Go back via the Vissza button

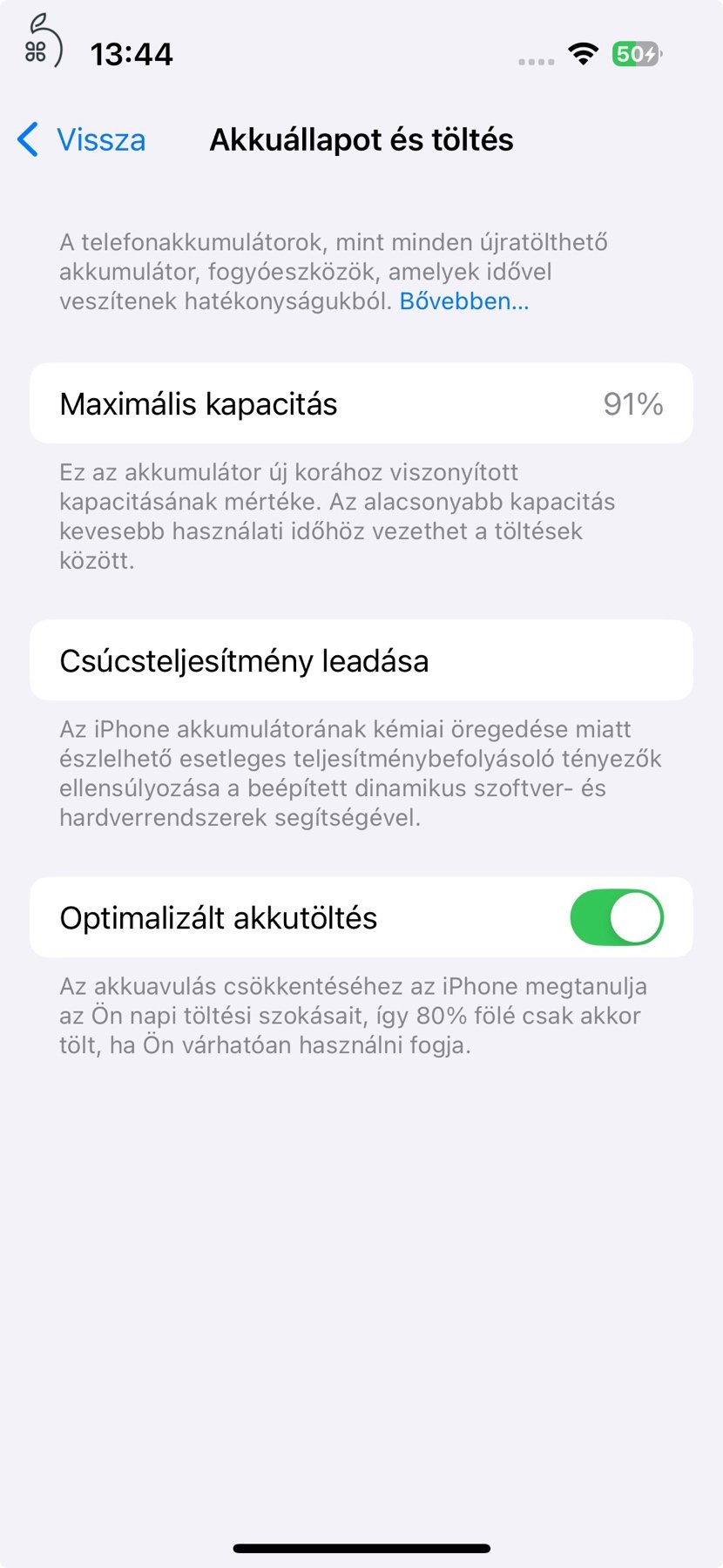[x=82, y=139]
